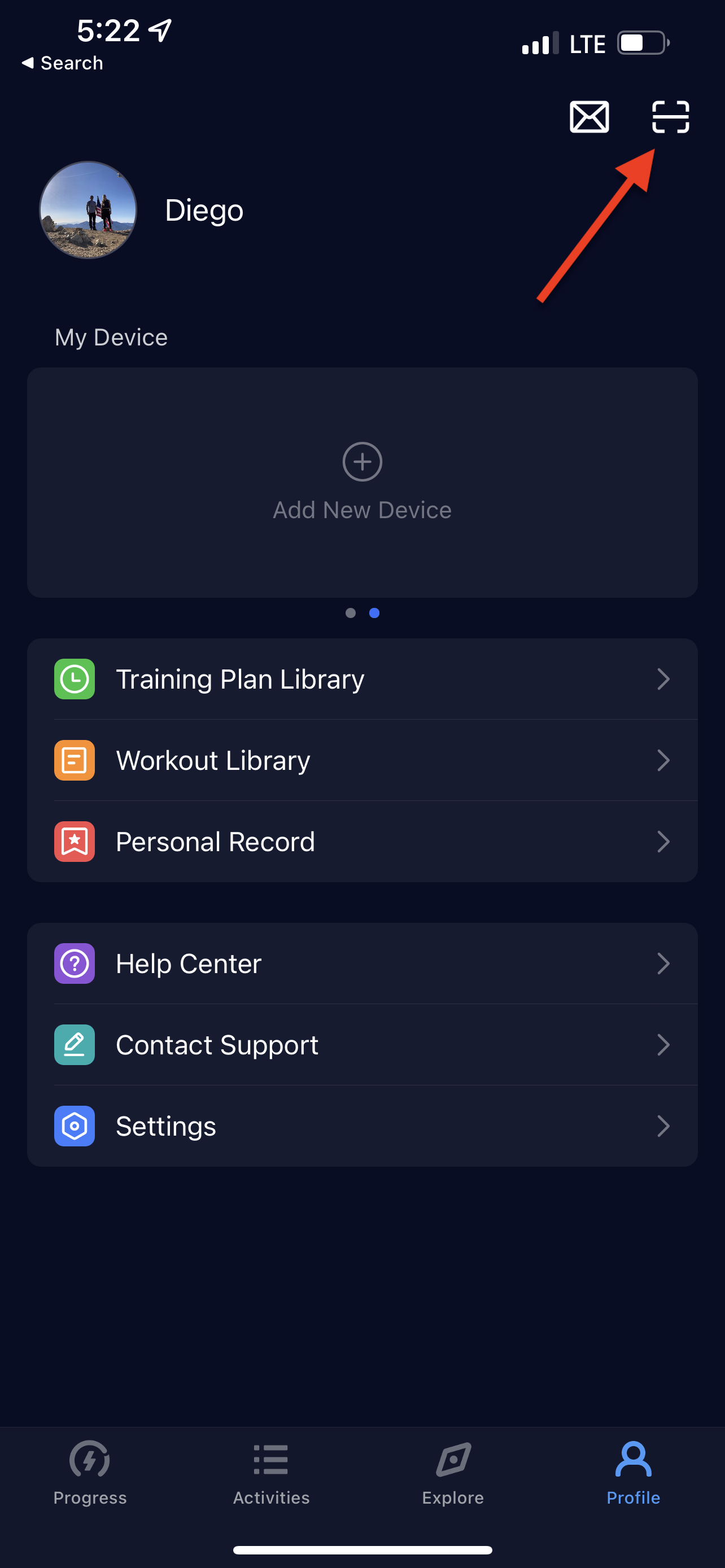Open the Help Center
725x1568 pixels.
[x=362, y=963]
